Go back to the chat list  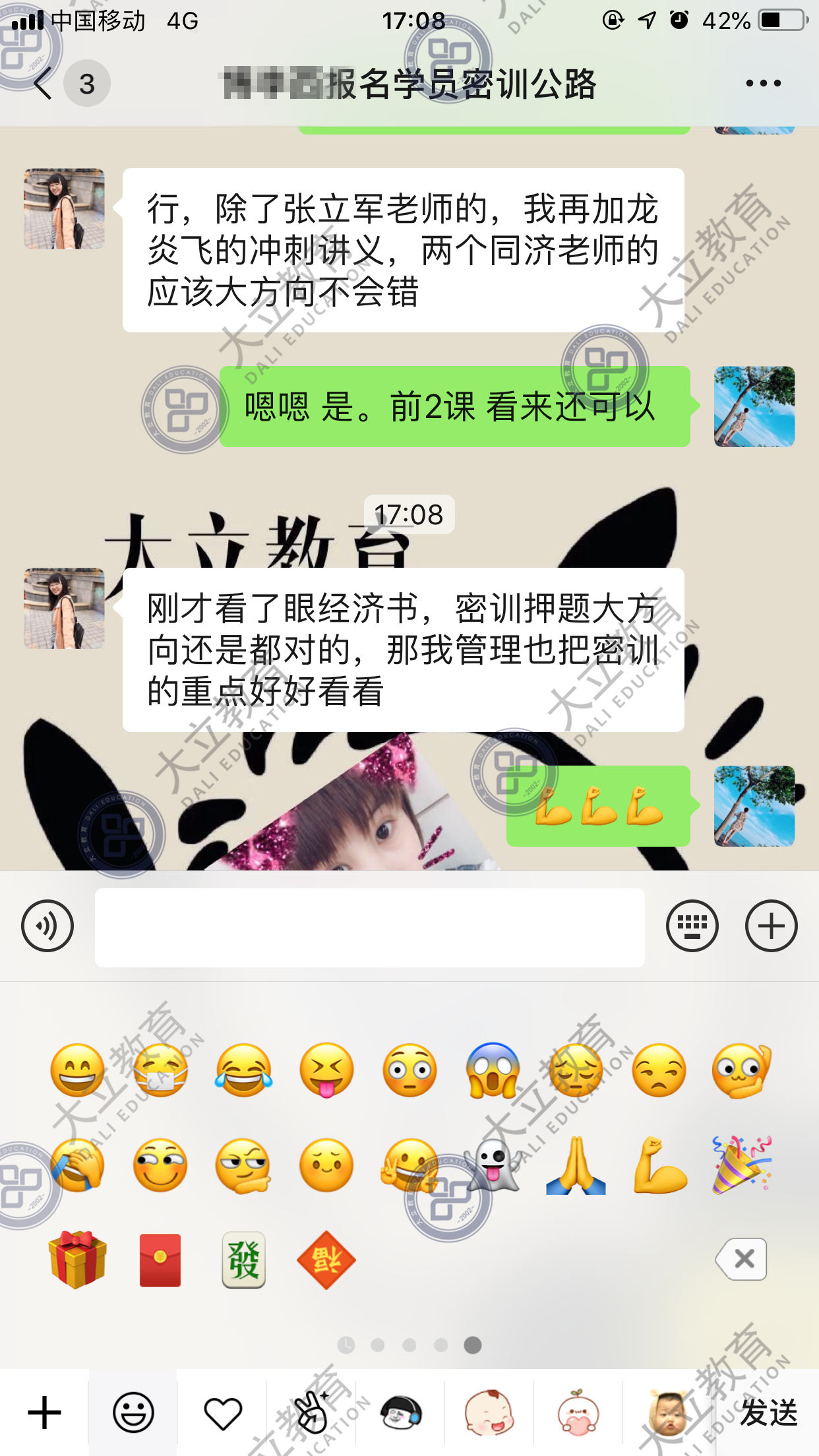[44, 84]
